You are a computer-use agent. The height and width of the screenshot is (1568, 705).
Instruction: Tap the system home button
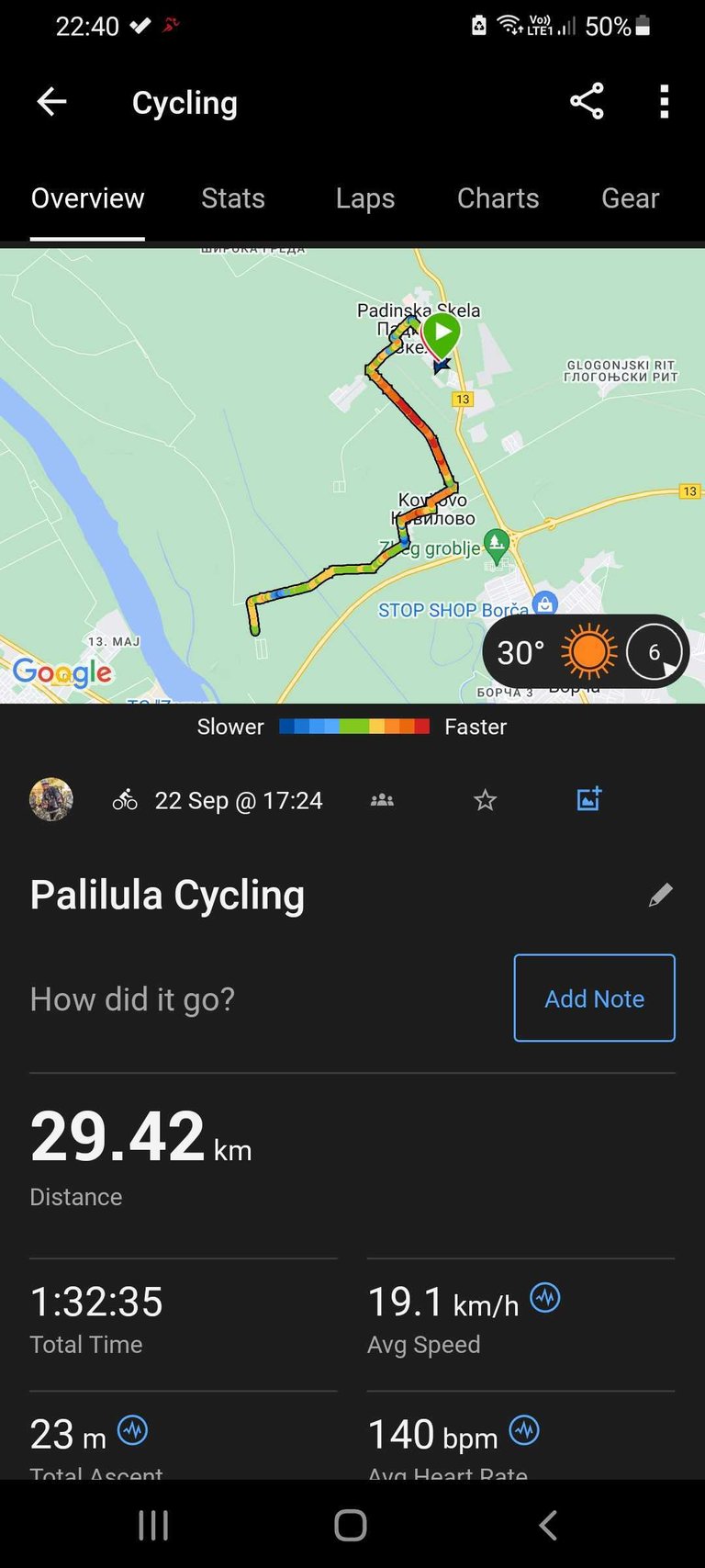[351, 1526]
